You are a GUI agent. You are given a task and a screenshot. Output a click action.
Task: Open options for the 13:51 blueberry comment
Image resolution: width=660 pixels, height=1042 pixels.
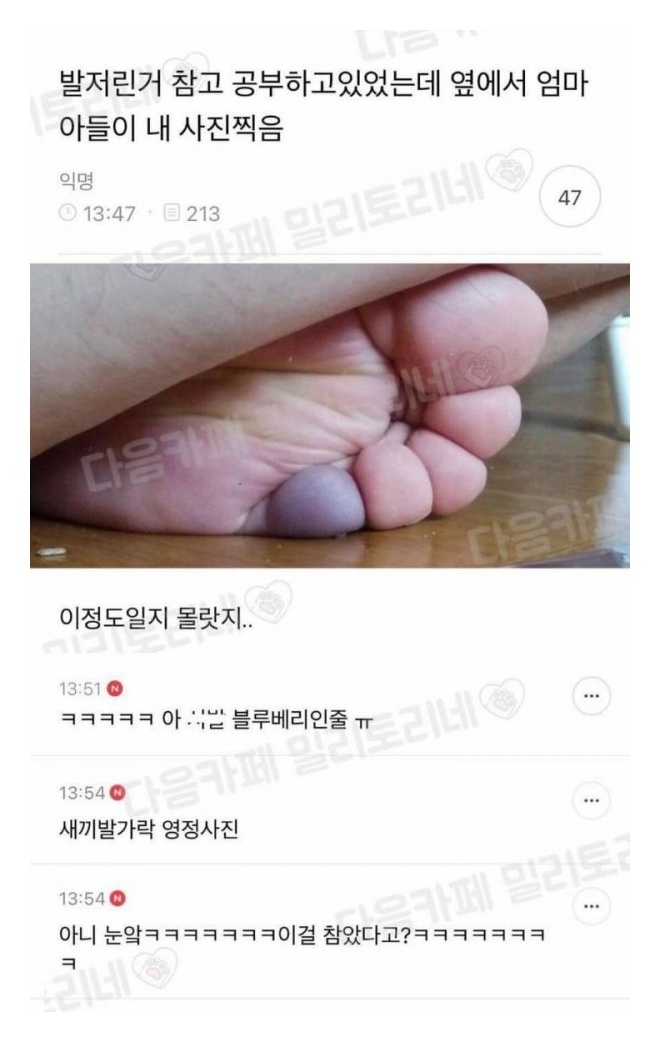click(x=590, y=695)
